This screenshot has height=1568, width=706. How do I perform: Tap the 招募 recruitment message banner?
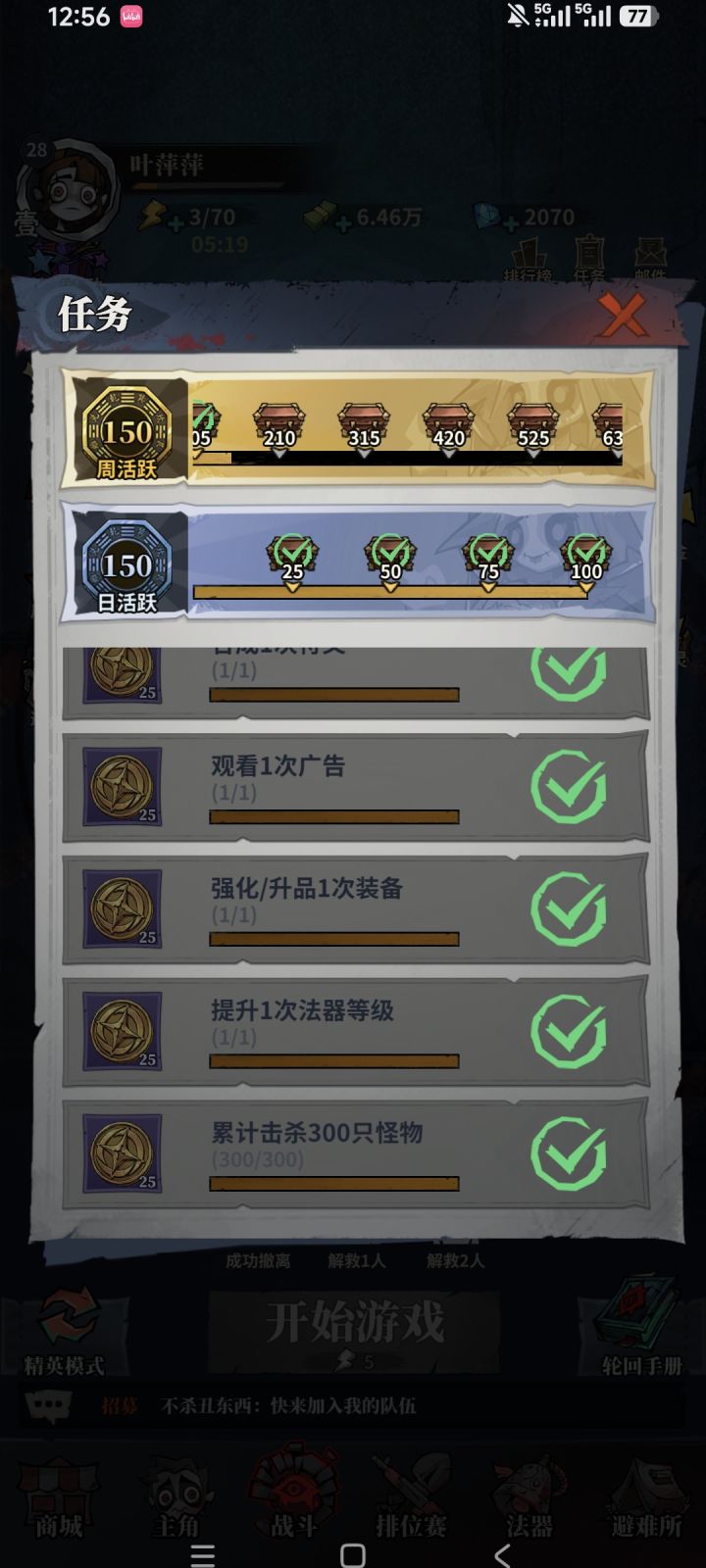[x=294, y=1406]
